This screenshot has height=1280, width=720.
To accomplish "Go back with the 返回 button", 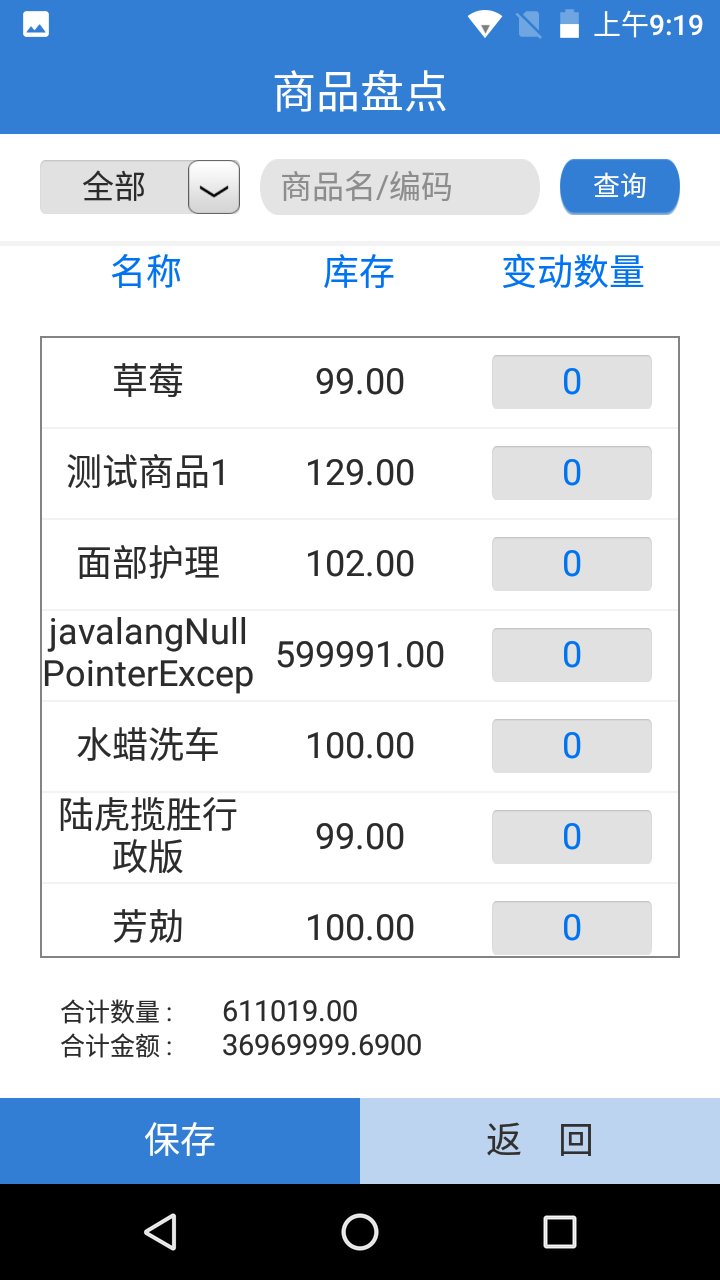I will click(540, 1141).
